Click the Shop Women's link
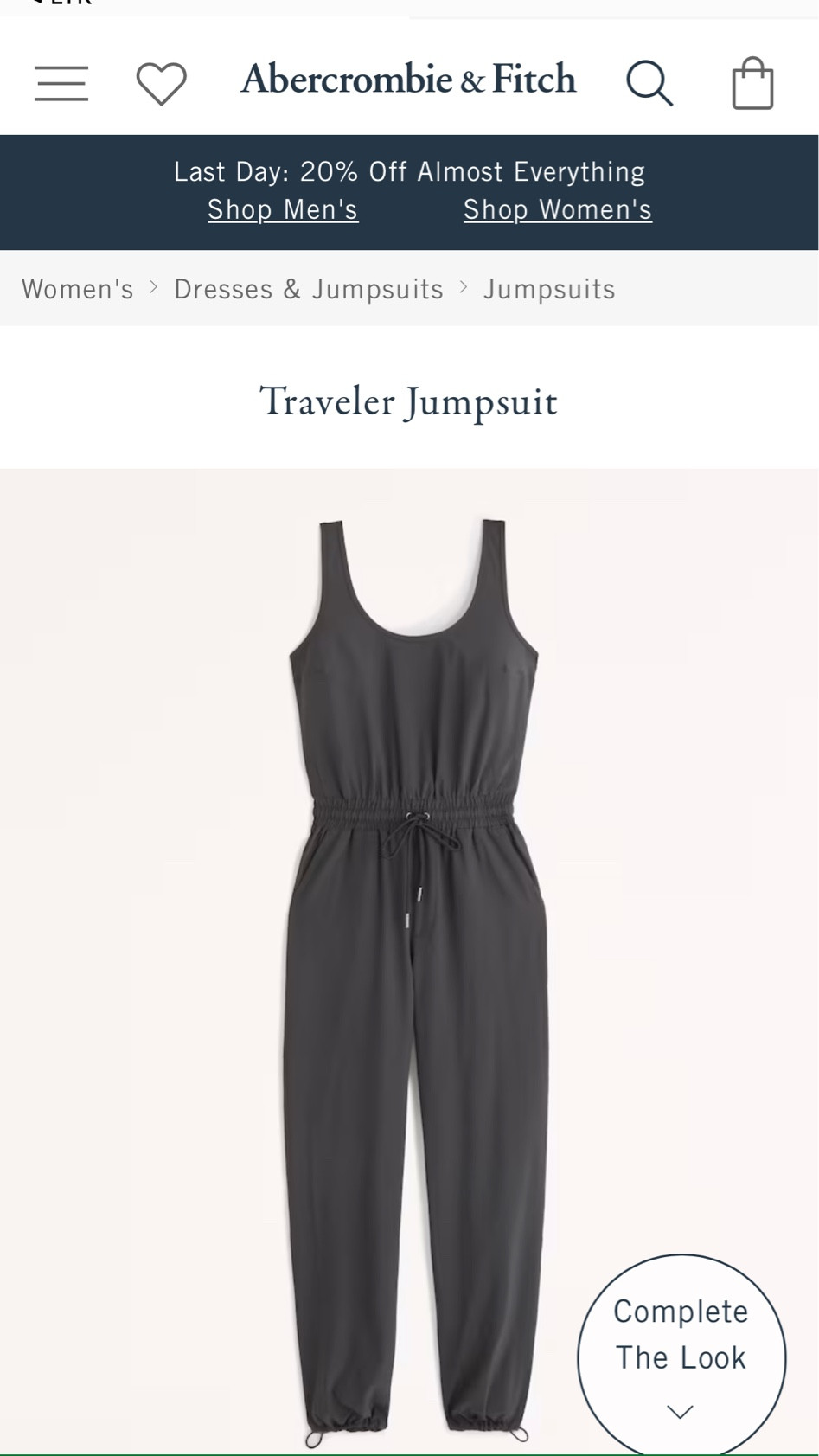This screenshot has height=1456, width=819. (x=558, y=208)
